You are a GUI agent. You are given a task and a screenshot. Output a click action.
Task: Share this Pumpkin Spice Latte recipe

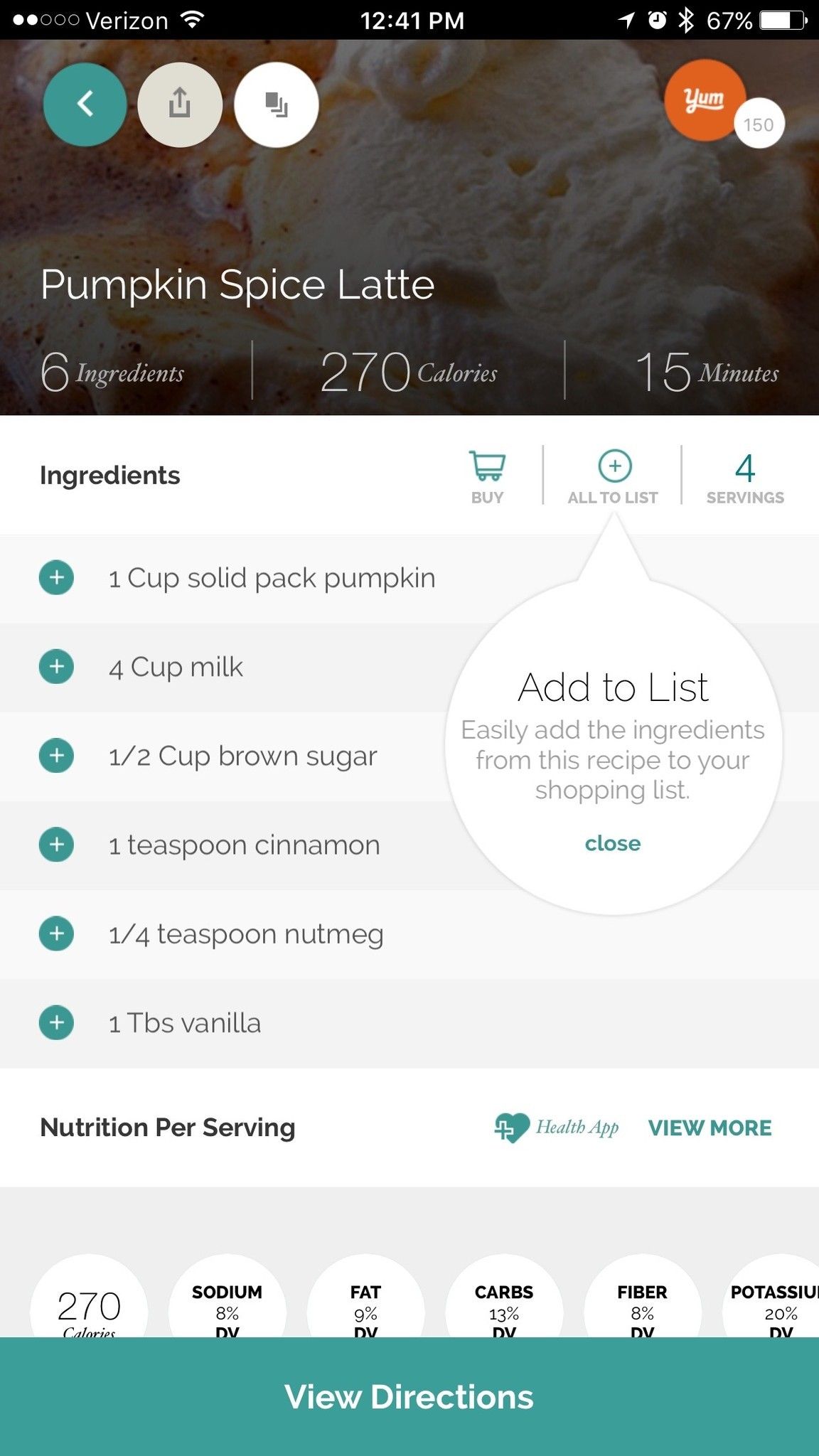click(x=180, y=105)
